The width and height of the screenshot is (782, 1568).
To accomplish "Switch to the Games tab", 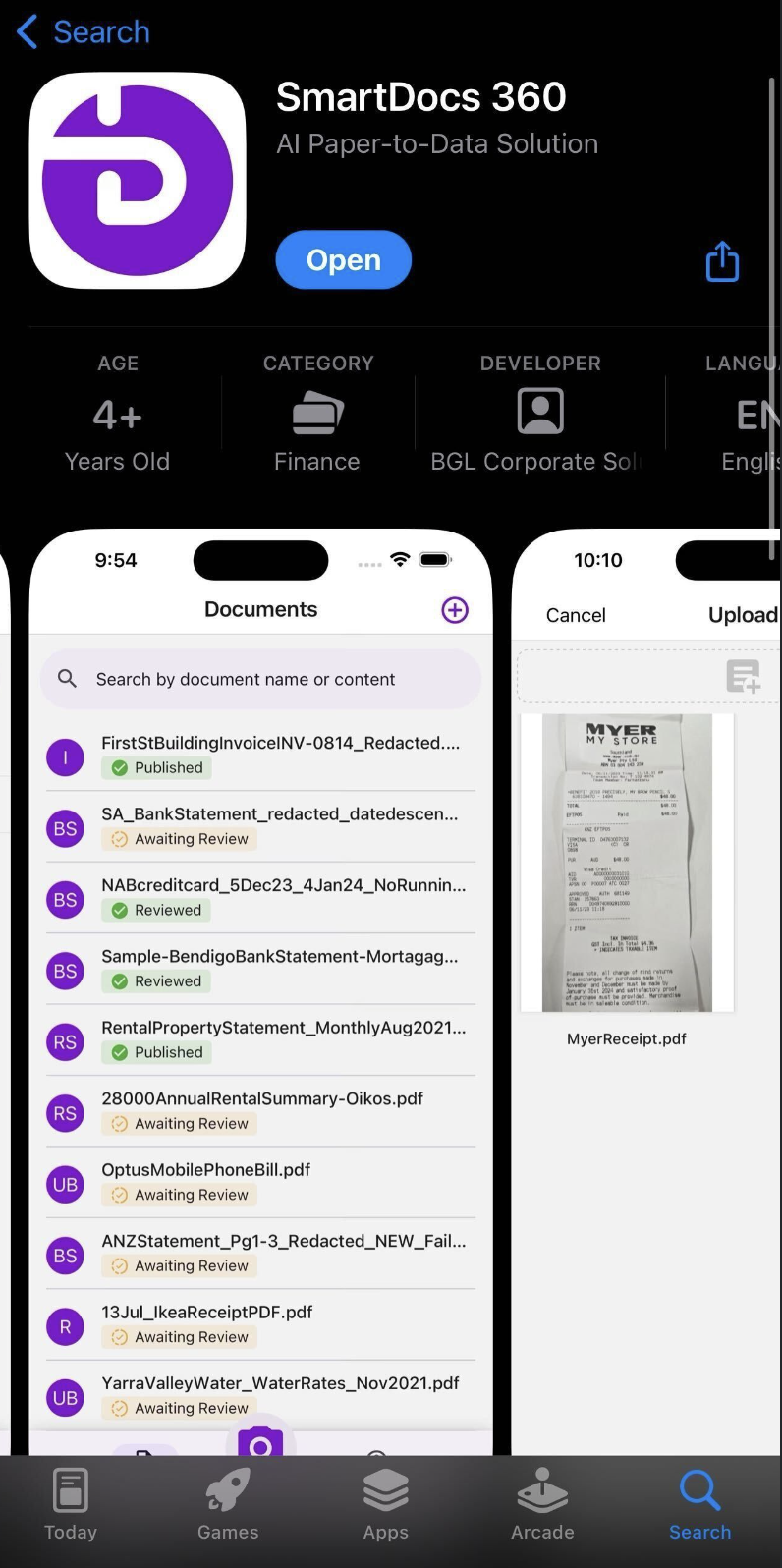I will point(228,1504).
